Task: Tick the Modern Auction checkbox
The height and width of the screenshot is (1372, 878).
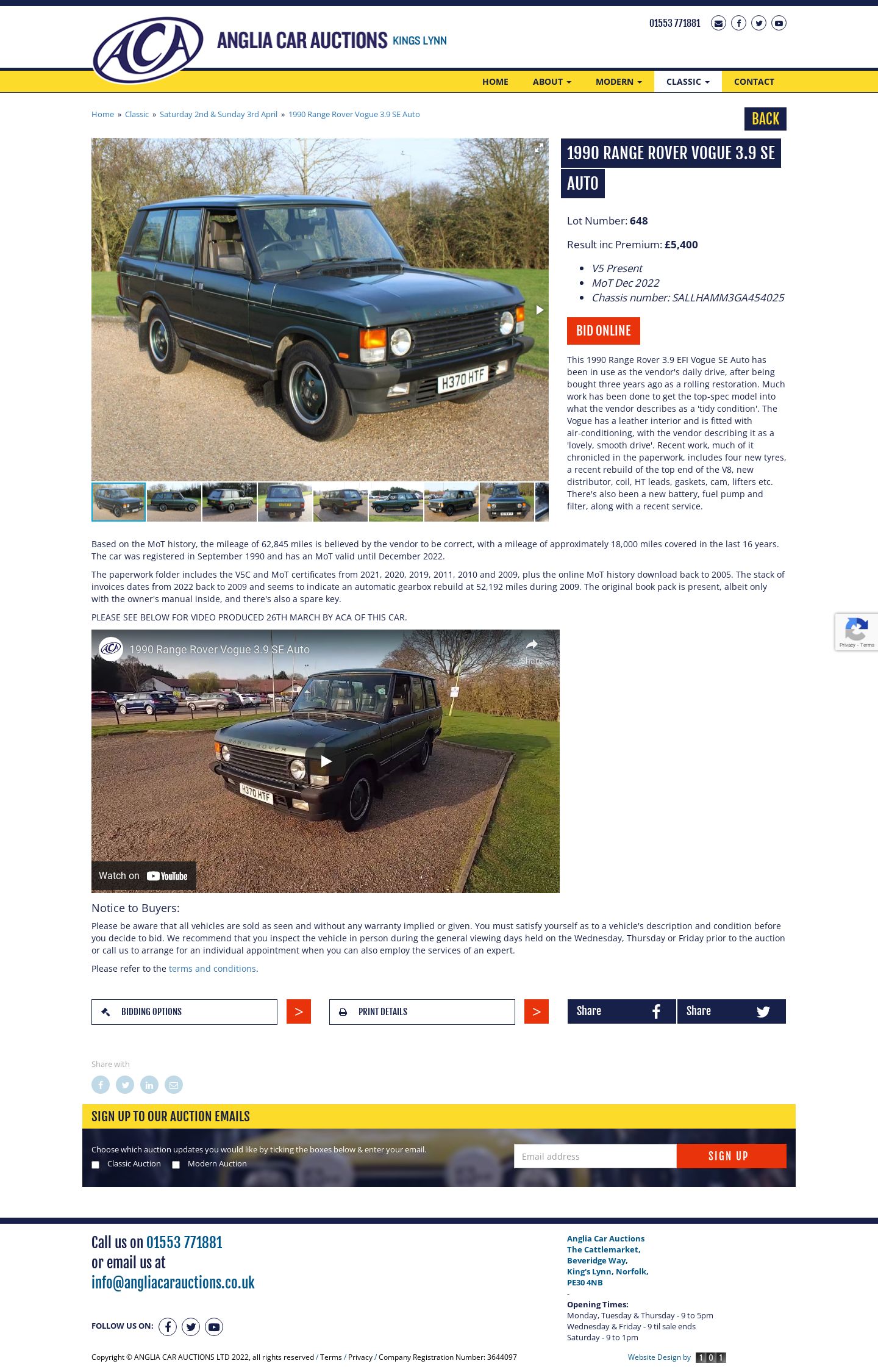Action: (x=176, y=1165)
